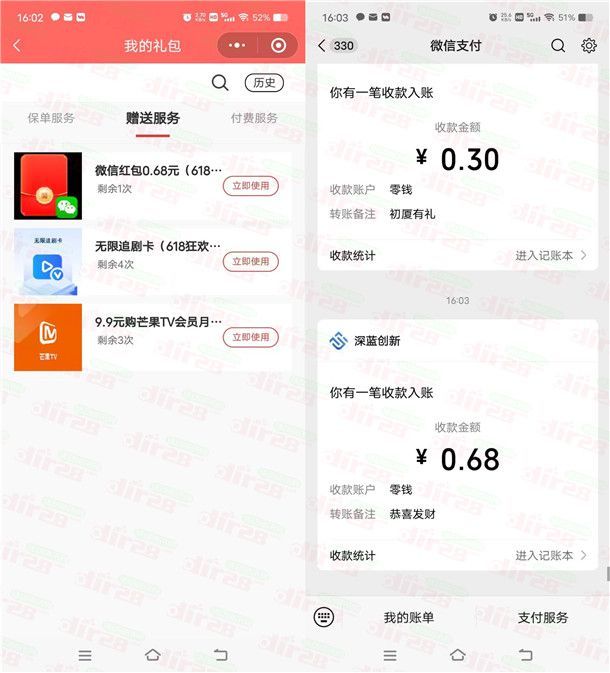Close the mini program with the circle button

click(x=278, y=46)
